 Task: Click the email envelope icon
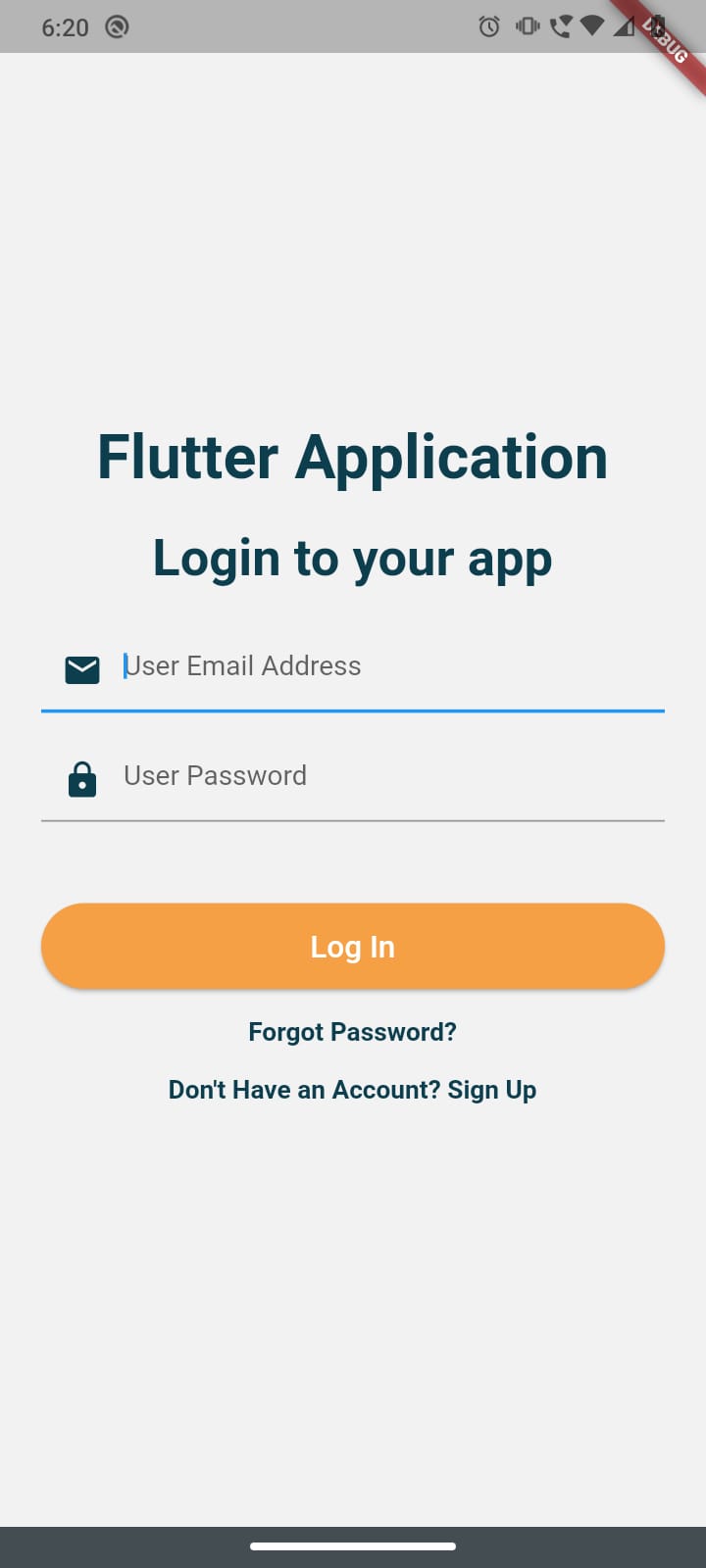tap(82, 669)
